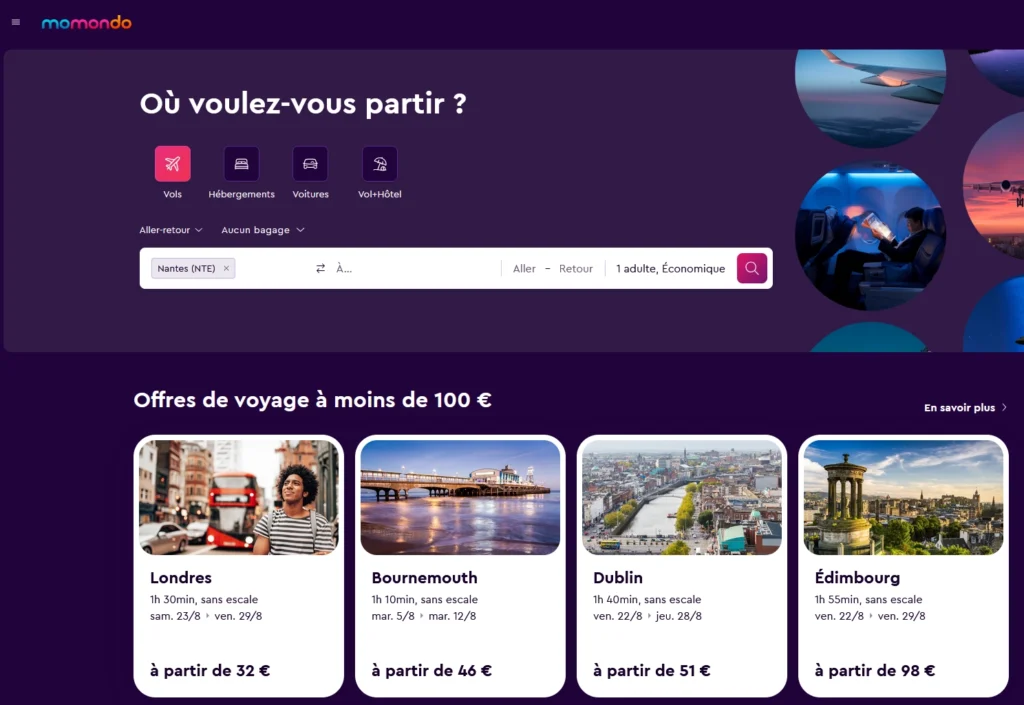Image resolution: width=1024 pixels, height=705 pixels.
Task: Launch the flight search with the magnifier button
Action: [752, 268]
